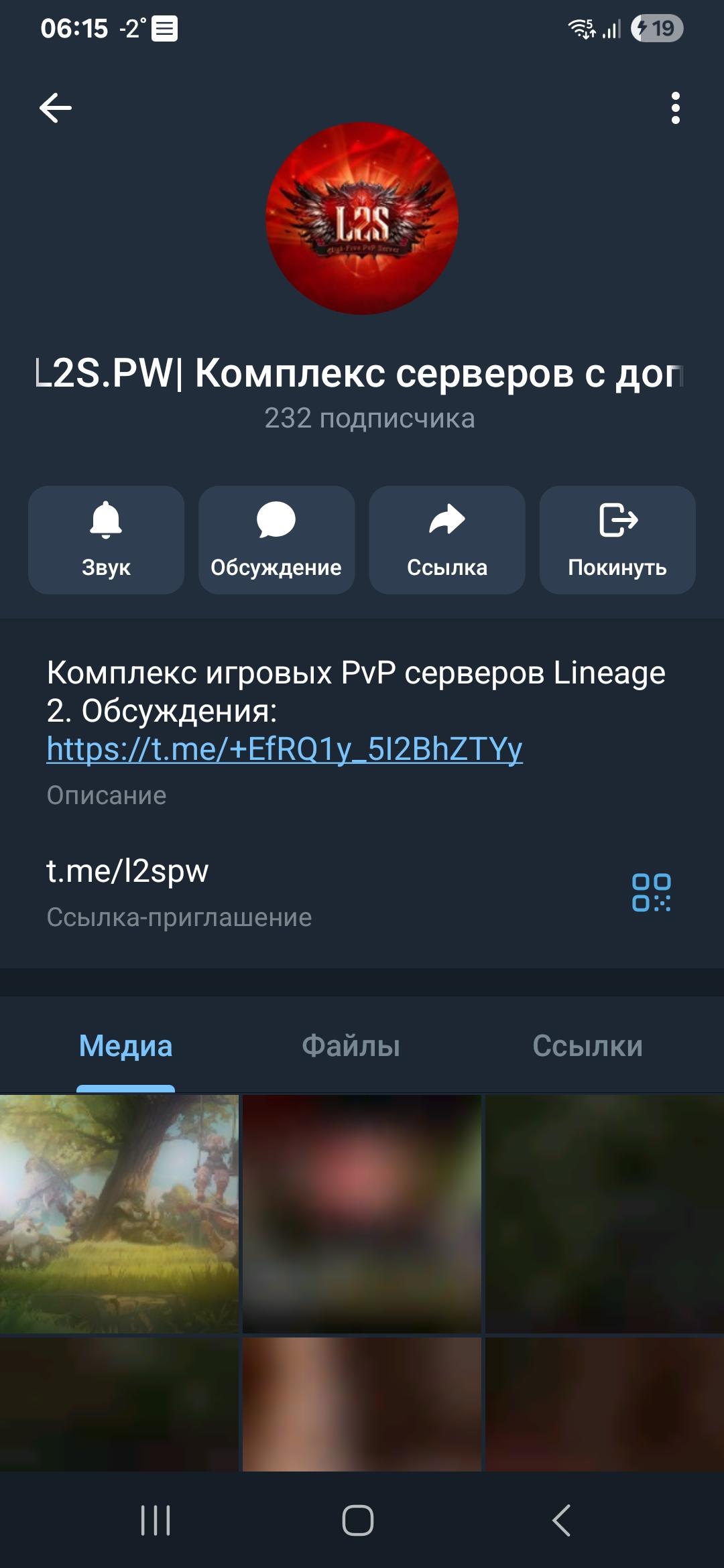724x1568 pixels.
Task: Leave the channel with Покинуть
Action: pyautogui.click(x=617, y=539)
